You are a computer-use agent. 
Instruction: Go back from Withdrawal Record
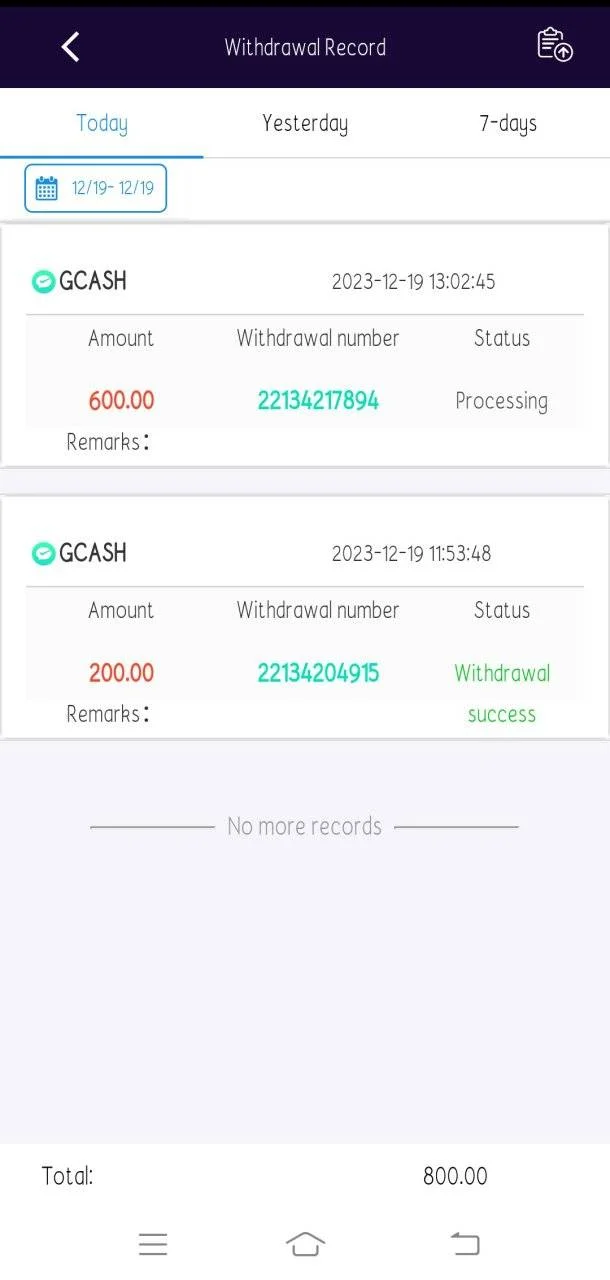point(70,47)
